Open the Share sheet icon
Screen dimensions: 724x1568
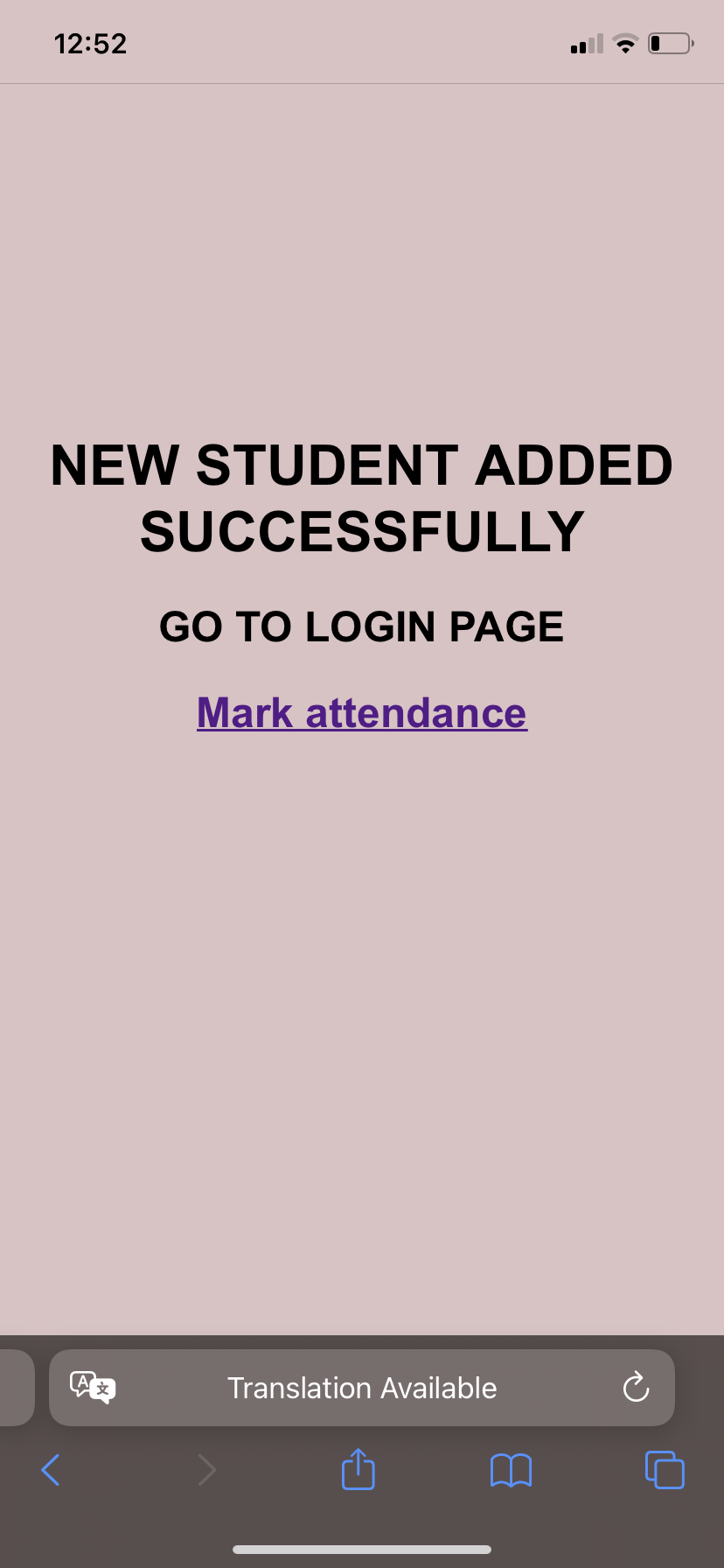click(x=358, y=1470)
